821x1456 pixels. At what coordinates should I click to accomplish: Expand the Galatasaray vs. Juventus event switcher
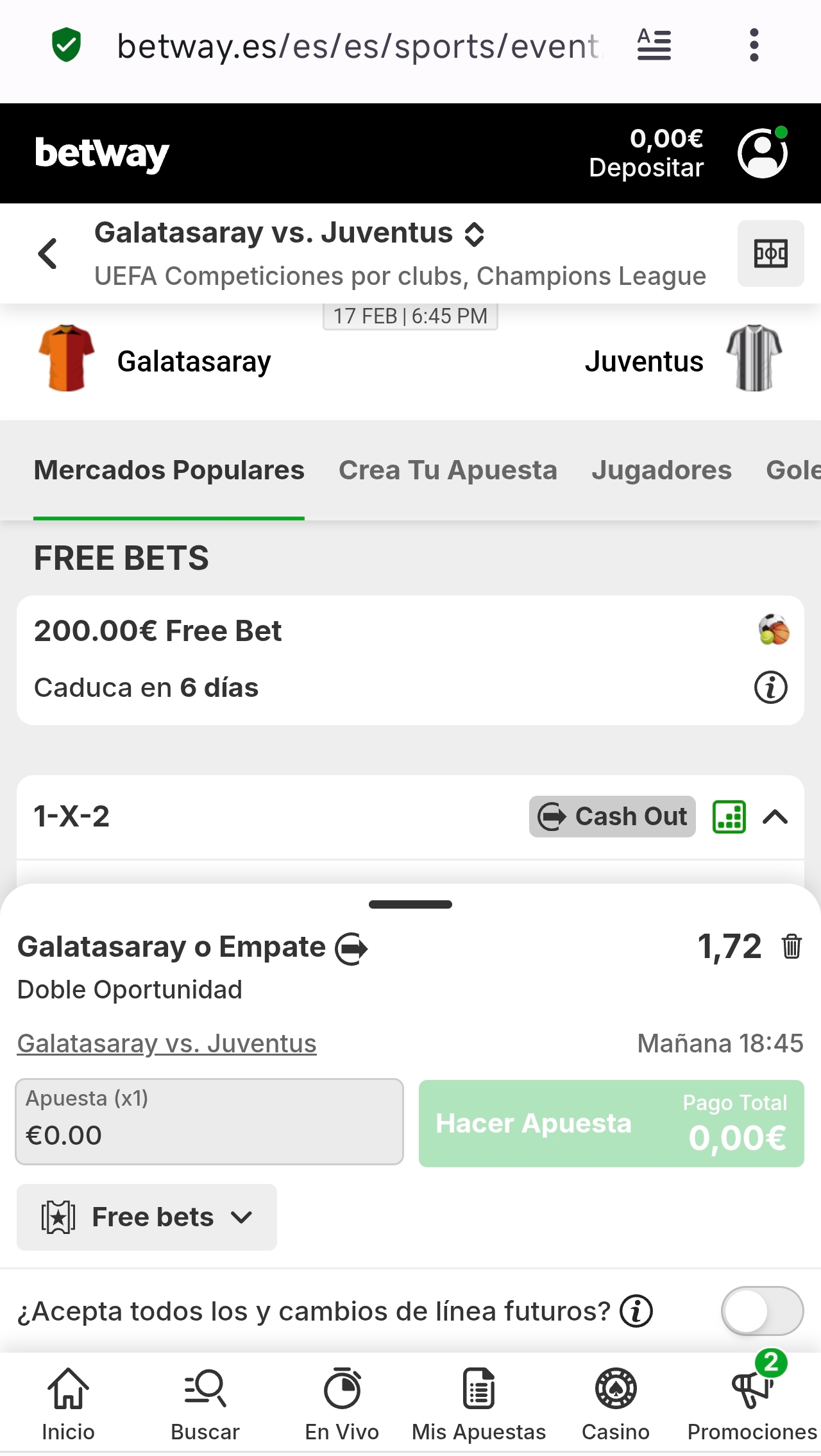click(474, 234)
